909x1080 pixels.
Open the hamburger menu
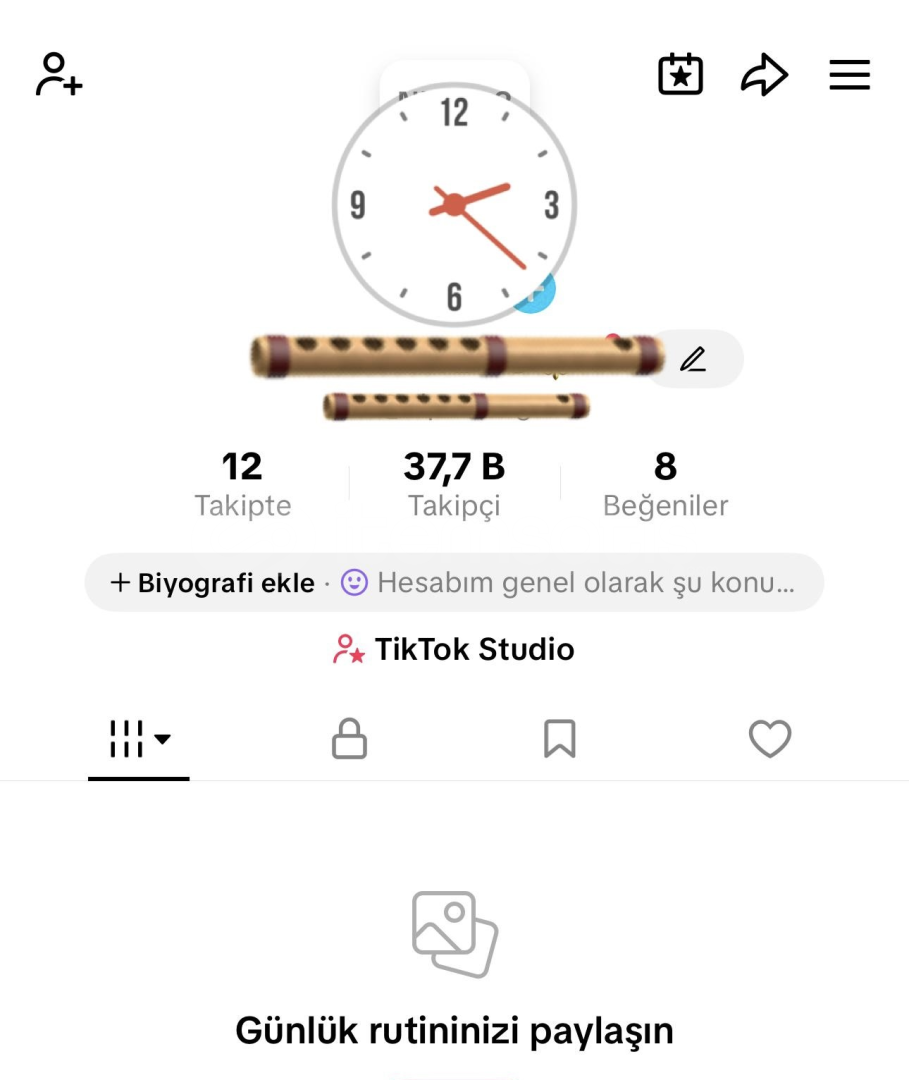point(849,75)
